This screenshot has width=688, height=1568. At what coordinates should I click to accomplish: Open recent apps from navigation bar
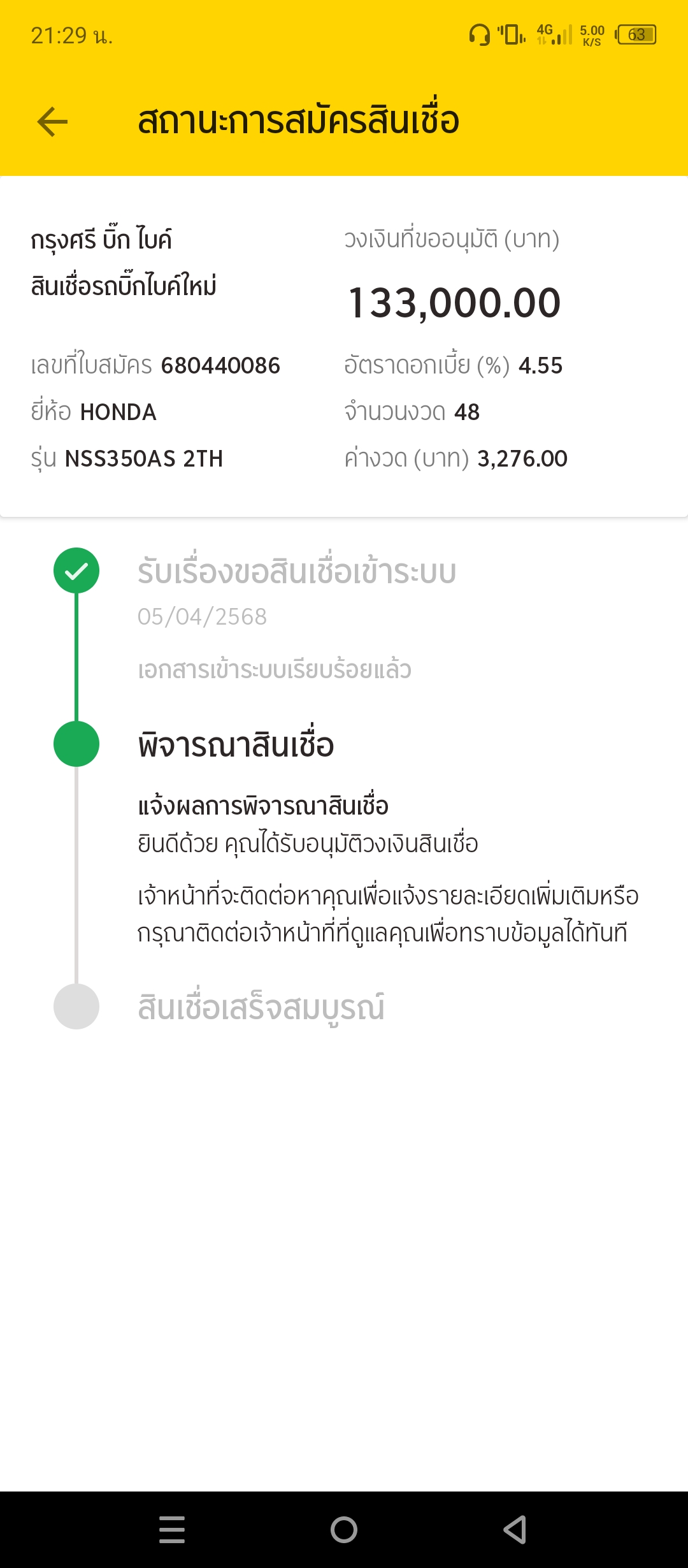(x=172, y=1529)
